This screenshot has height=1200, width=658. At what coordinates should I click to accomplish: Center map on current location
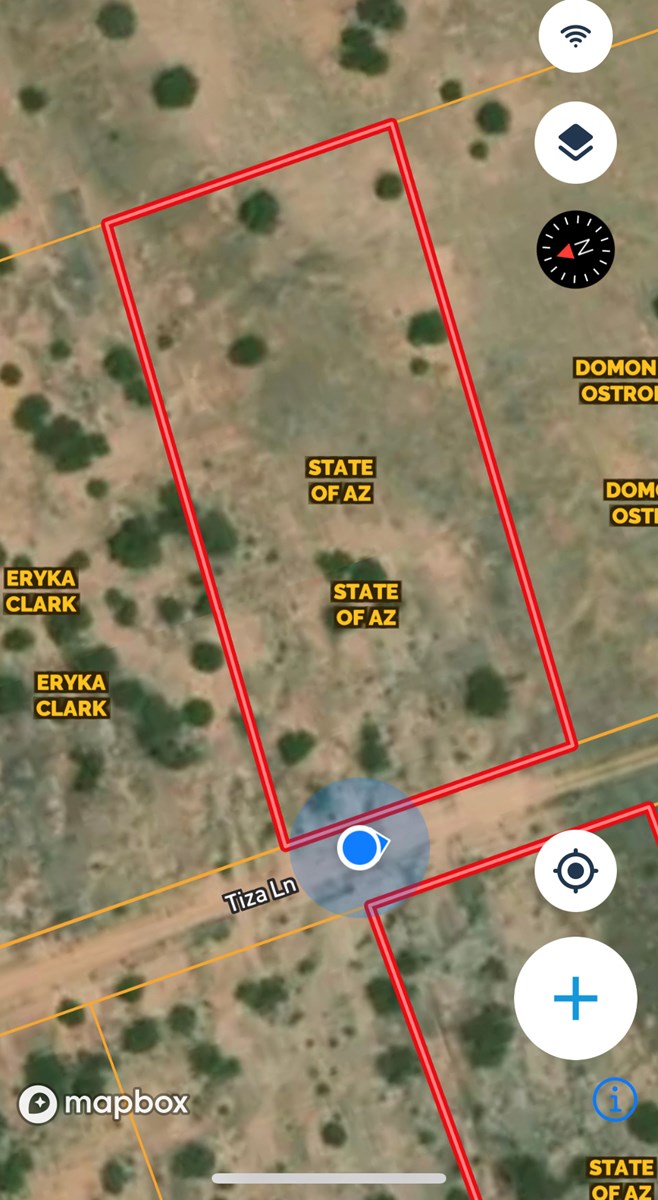[x=575, y=870]
